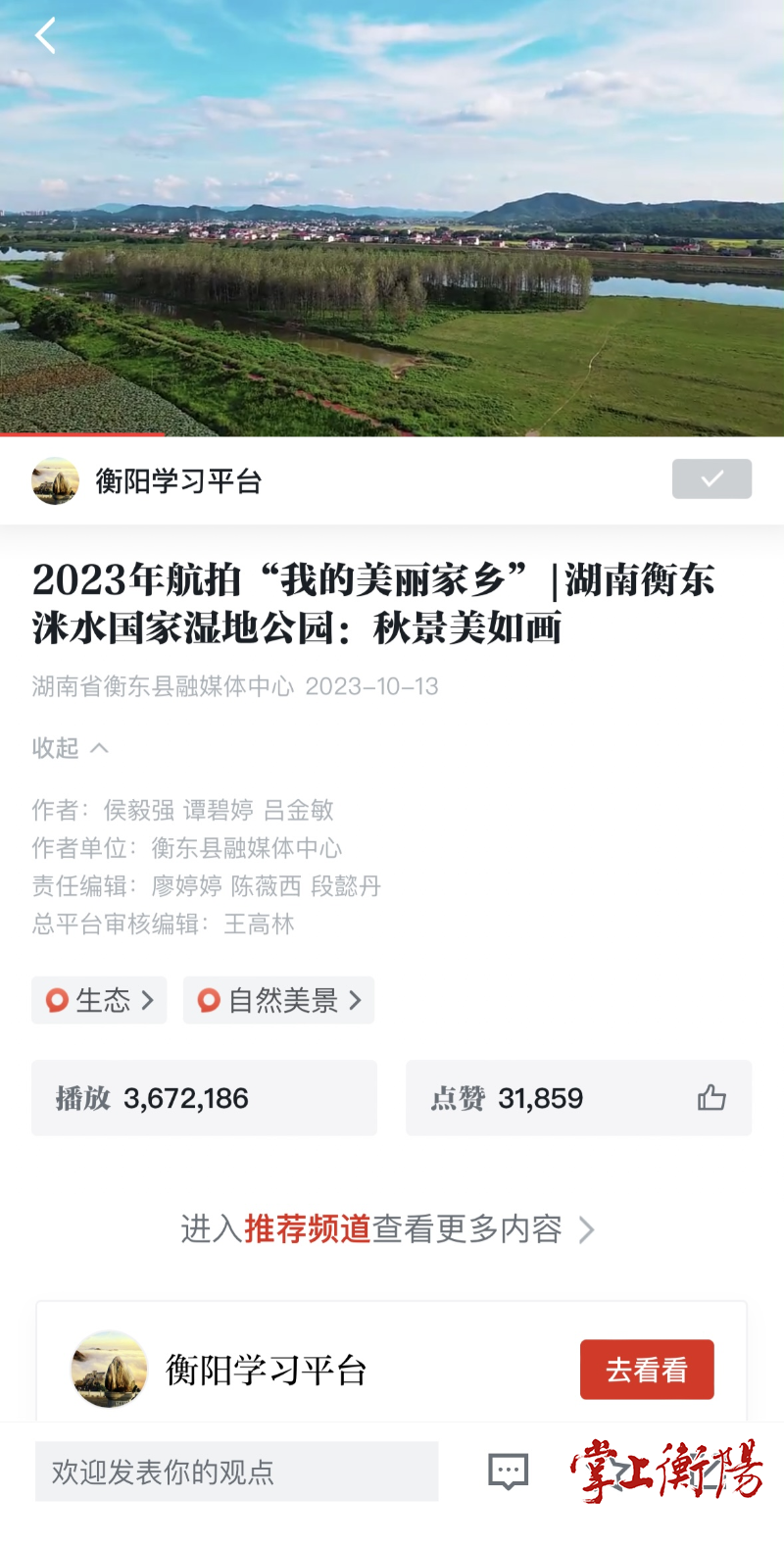This screenshot has height=1548, width=784.
Task: Open the comments bubble icon
Action: click(508, 1471)
